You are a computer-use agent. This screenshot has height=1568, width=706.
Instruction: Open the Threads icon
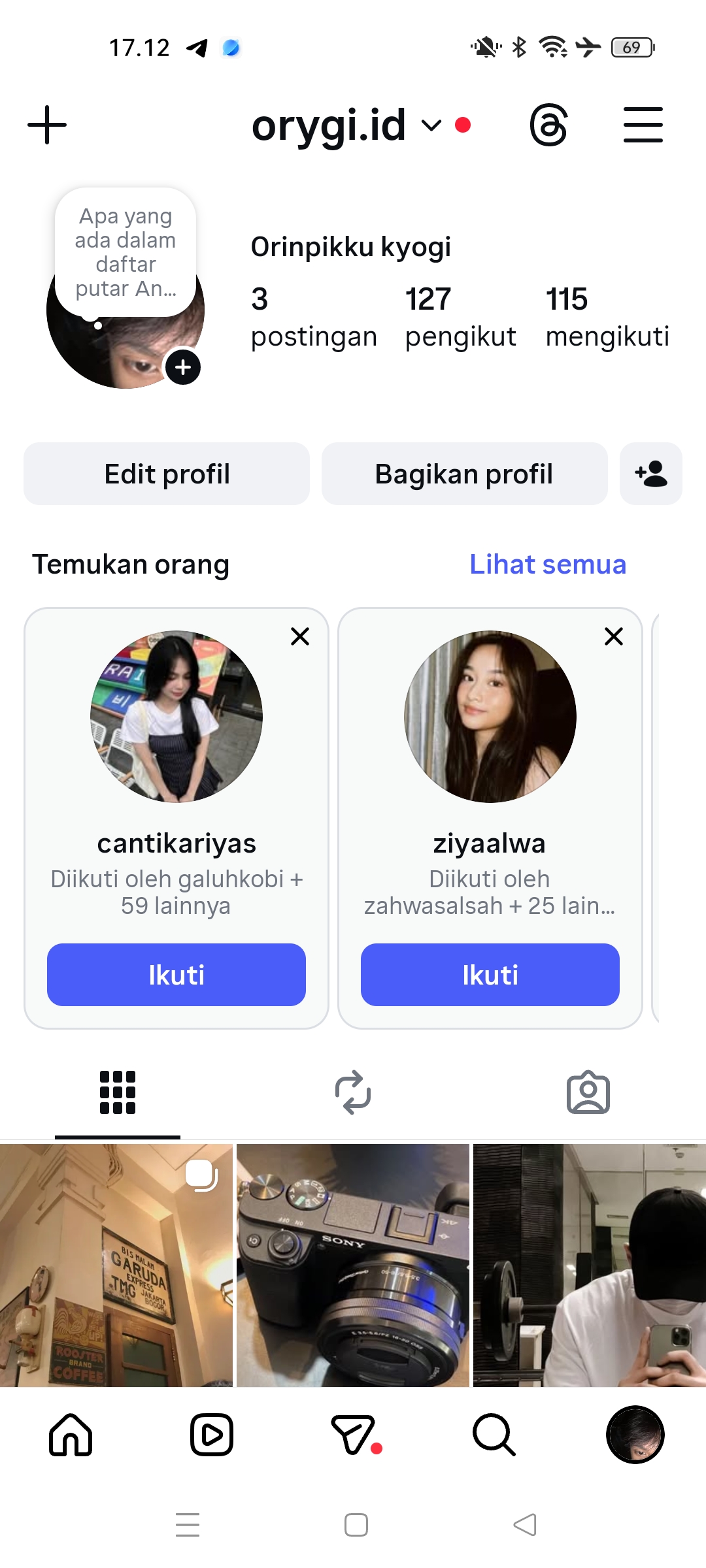(x=548, y=125)
